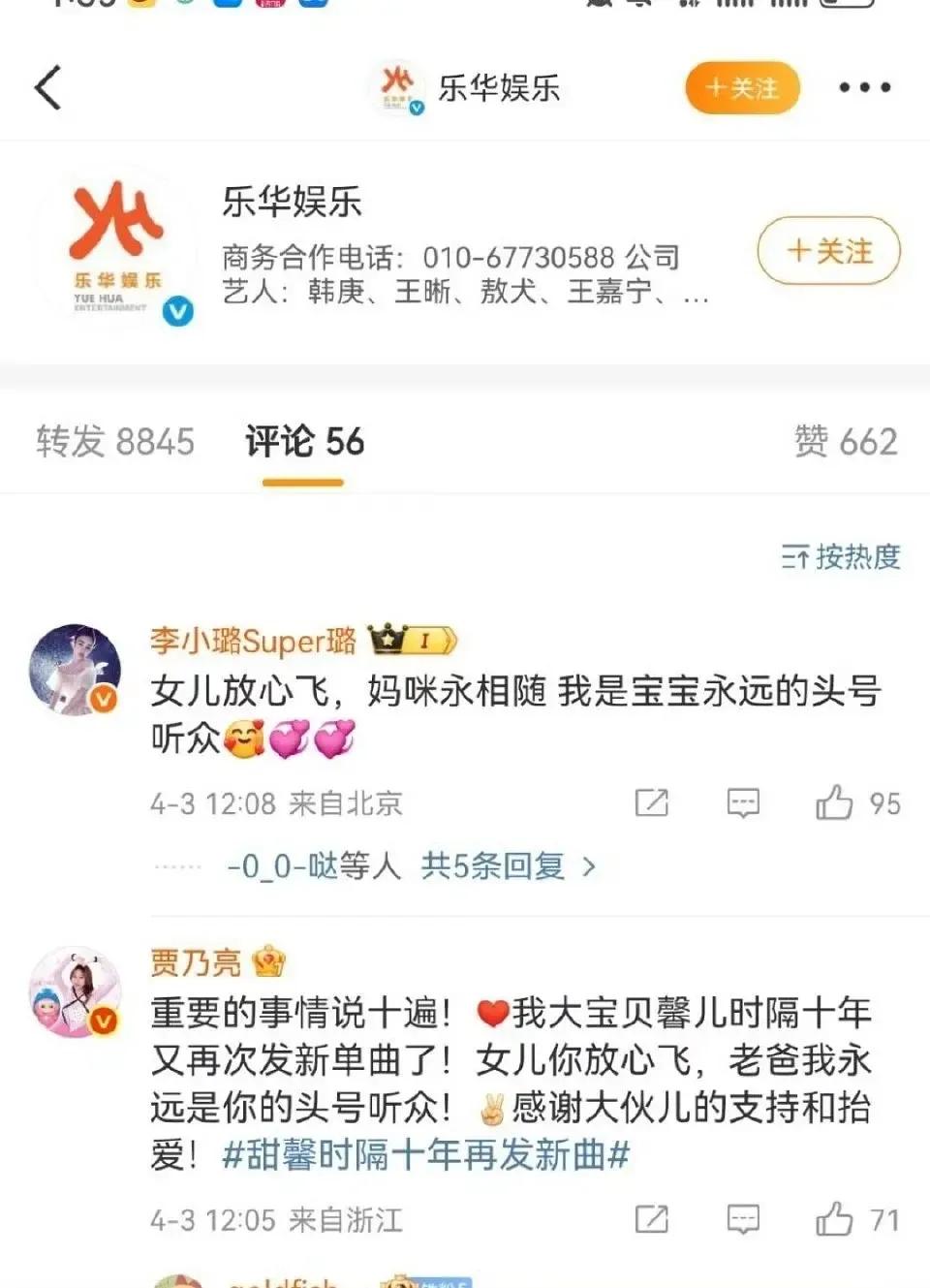Open hashtag #甜馨时隔十年再发新曲#
The height and width of the screenshot is (1288, 930).
[x=426, y=1155]
